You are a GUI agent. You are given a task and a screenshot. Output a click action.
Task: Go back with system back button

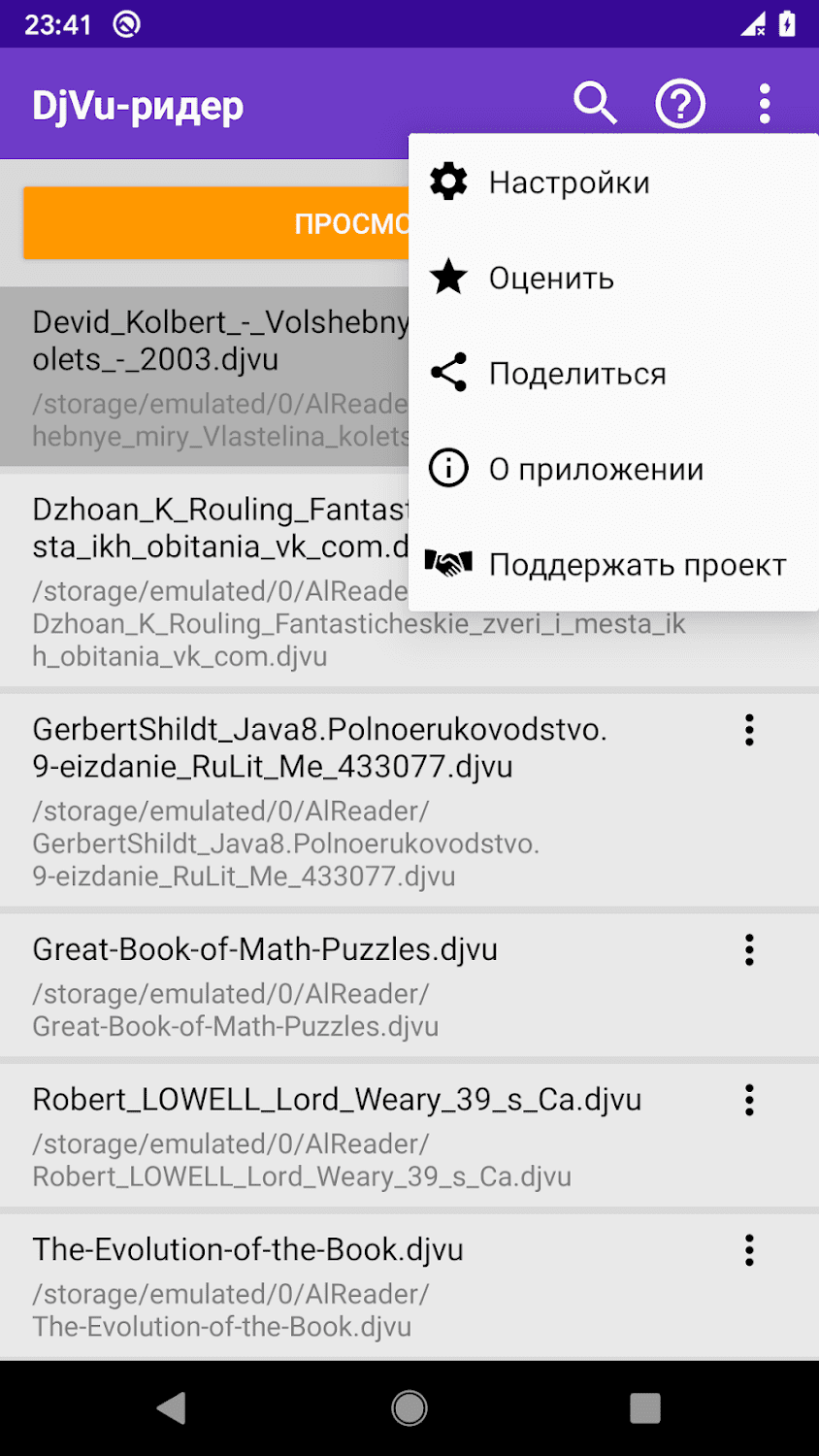point(172,1407)
